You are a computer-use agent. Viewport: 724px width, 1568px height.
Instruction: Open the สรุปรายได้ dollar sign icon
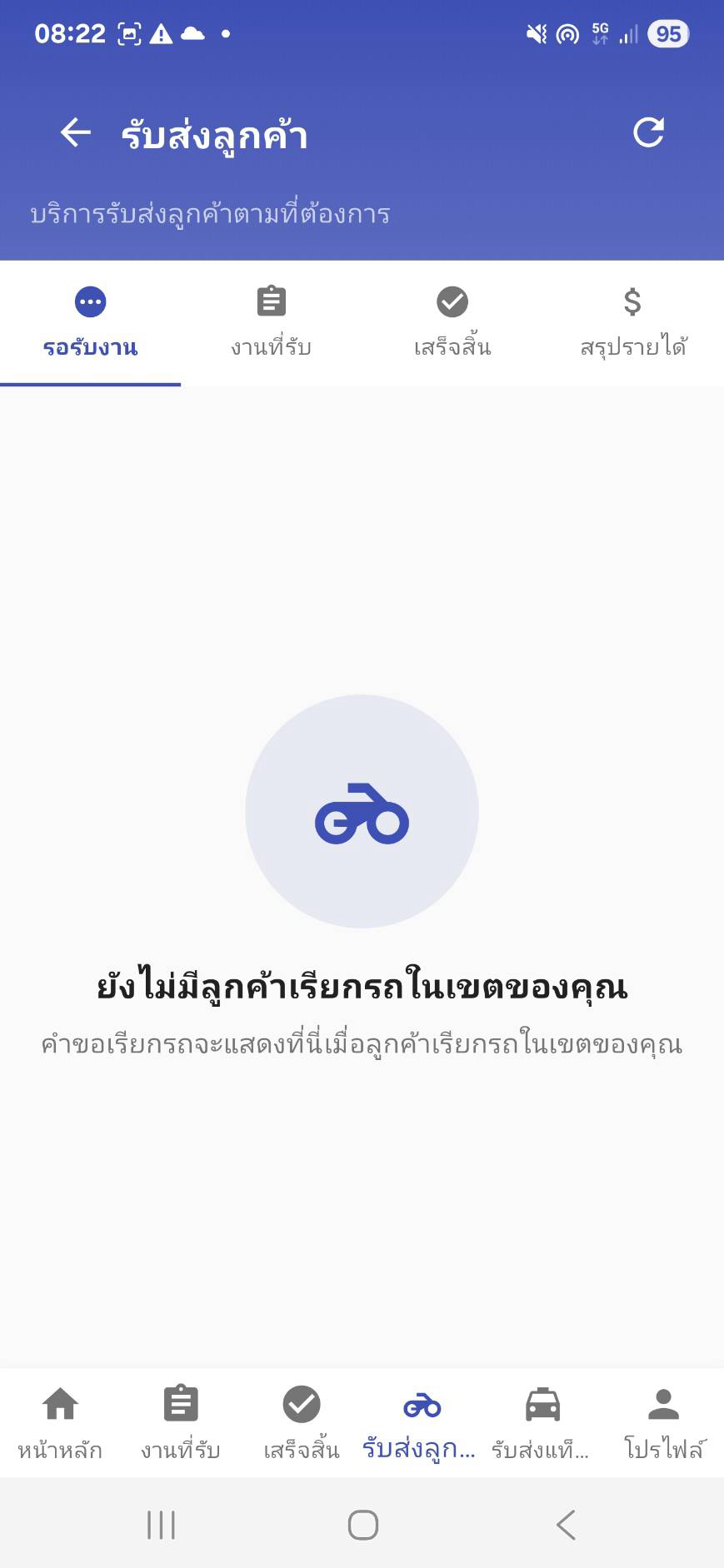coord(634,301)
